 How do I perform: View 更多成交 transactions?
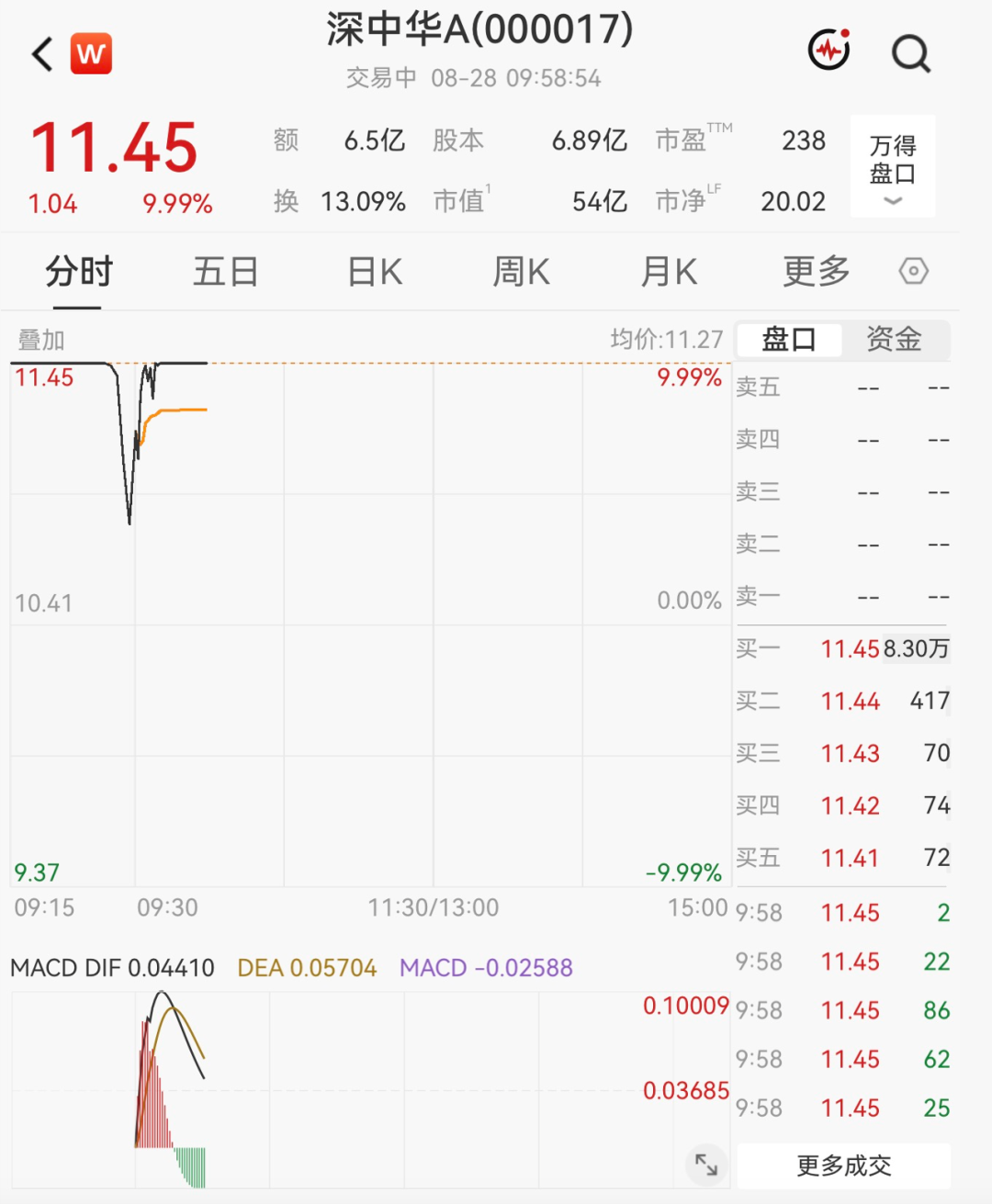tap(843, 1165)
